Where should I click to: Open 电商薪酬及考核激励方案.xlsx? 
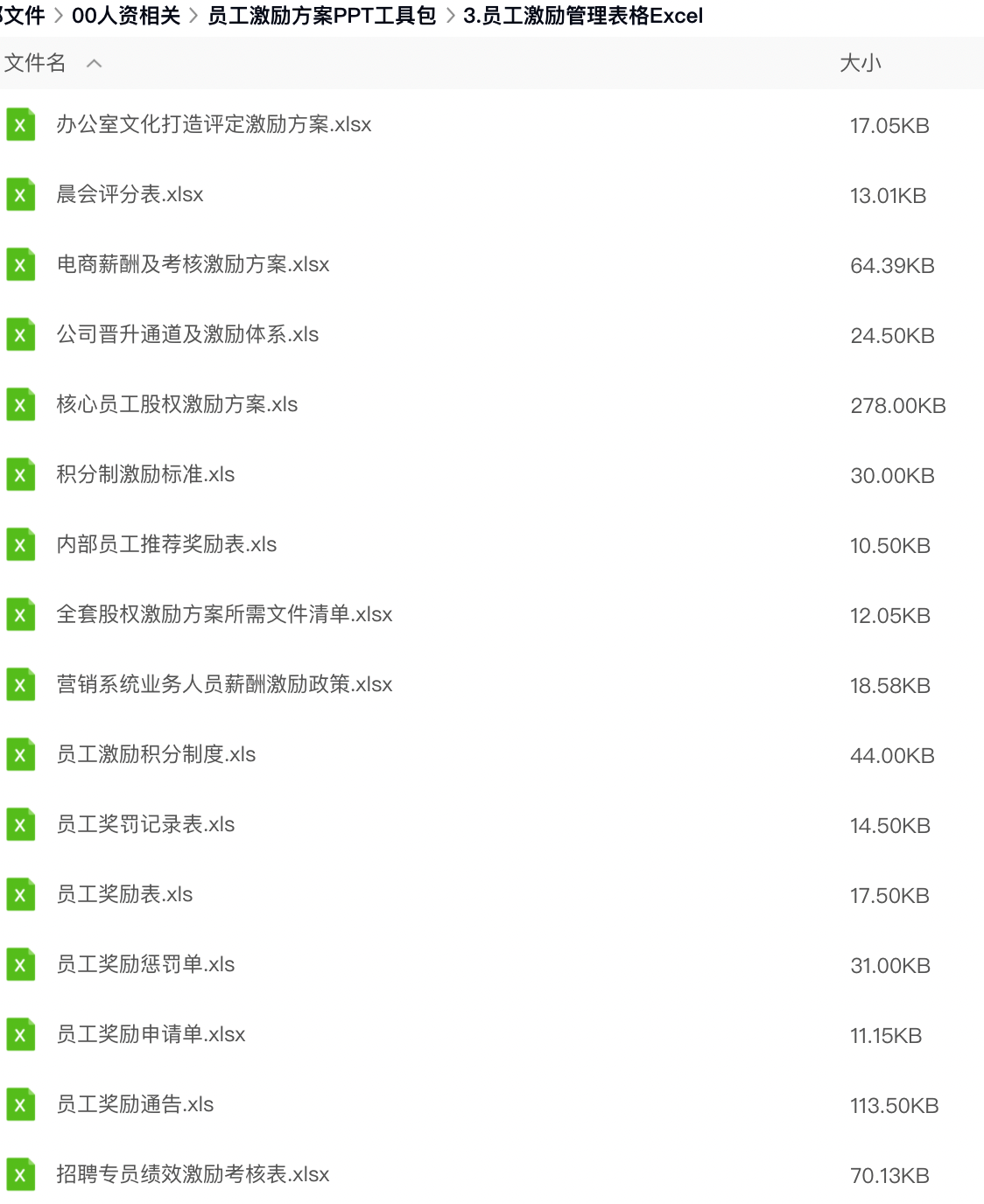pos(193,264)
